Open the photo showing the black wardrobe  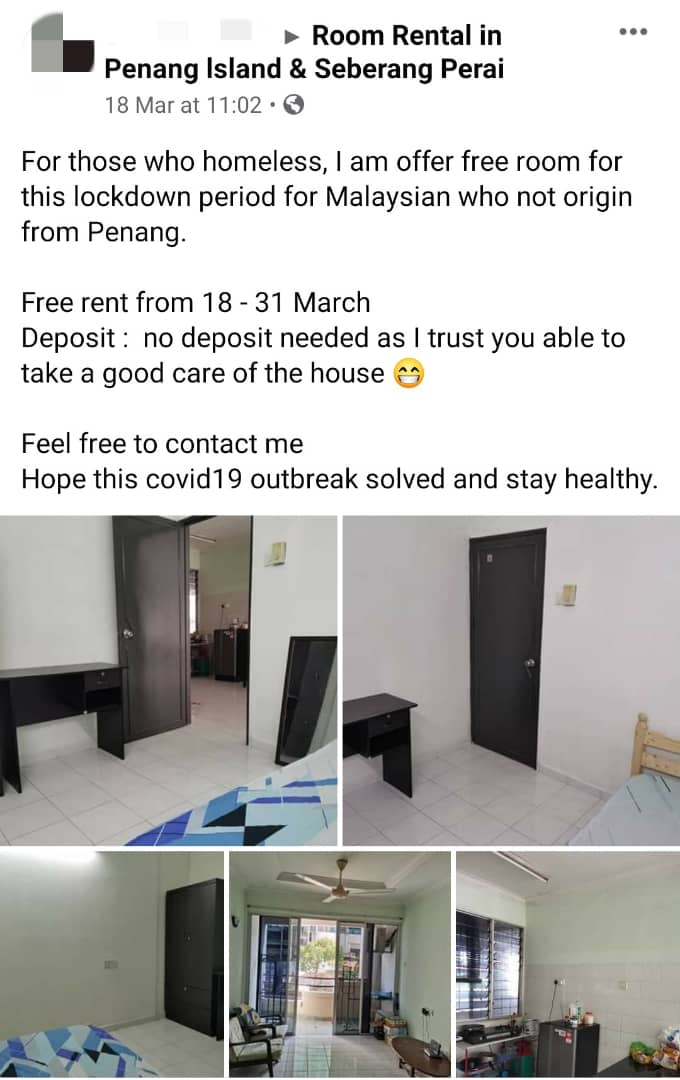click(x=111, y=964)
